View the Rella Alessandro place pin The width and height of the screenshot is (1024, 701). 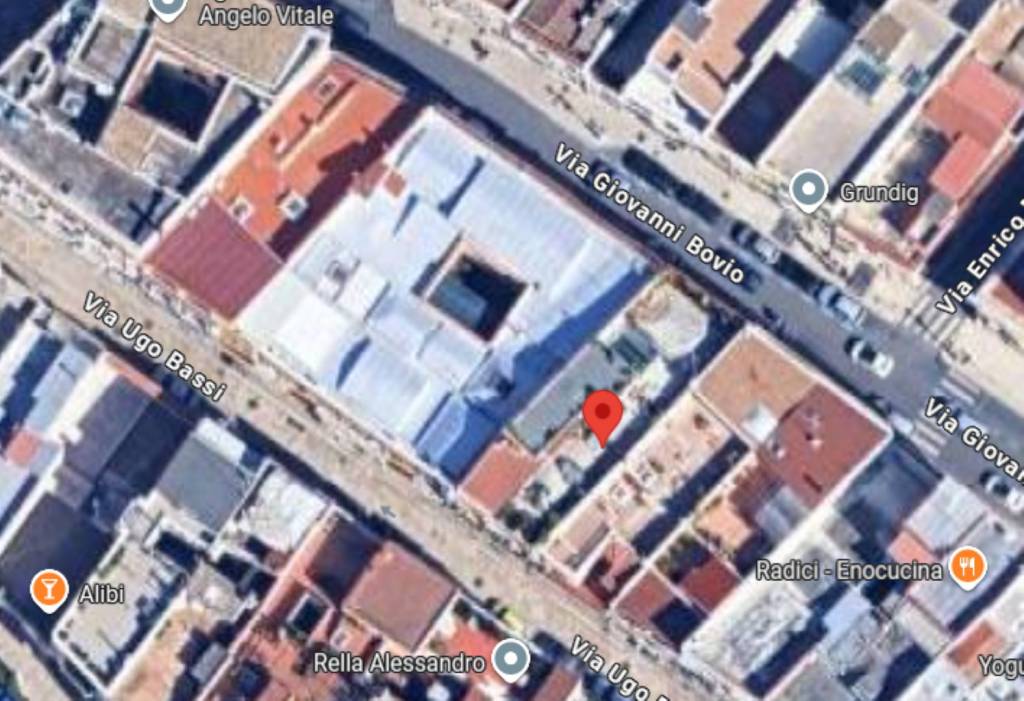512,659
